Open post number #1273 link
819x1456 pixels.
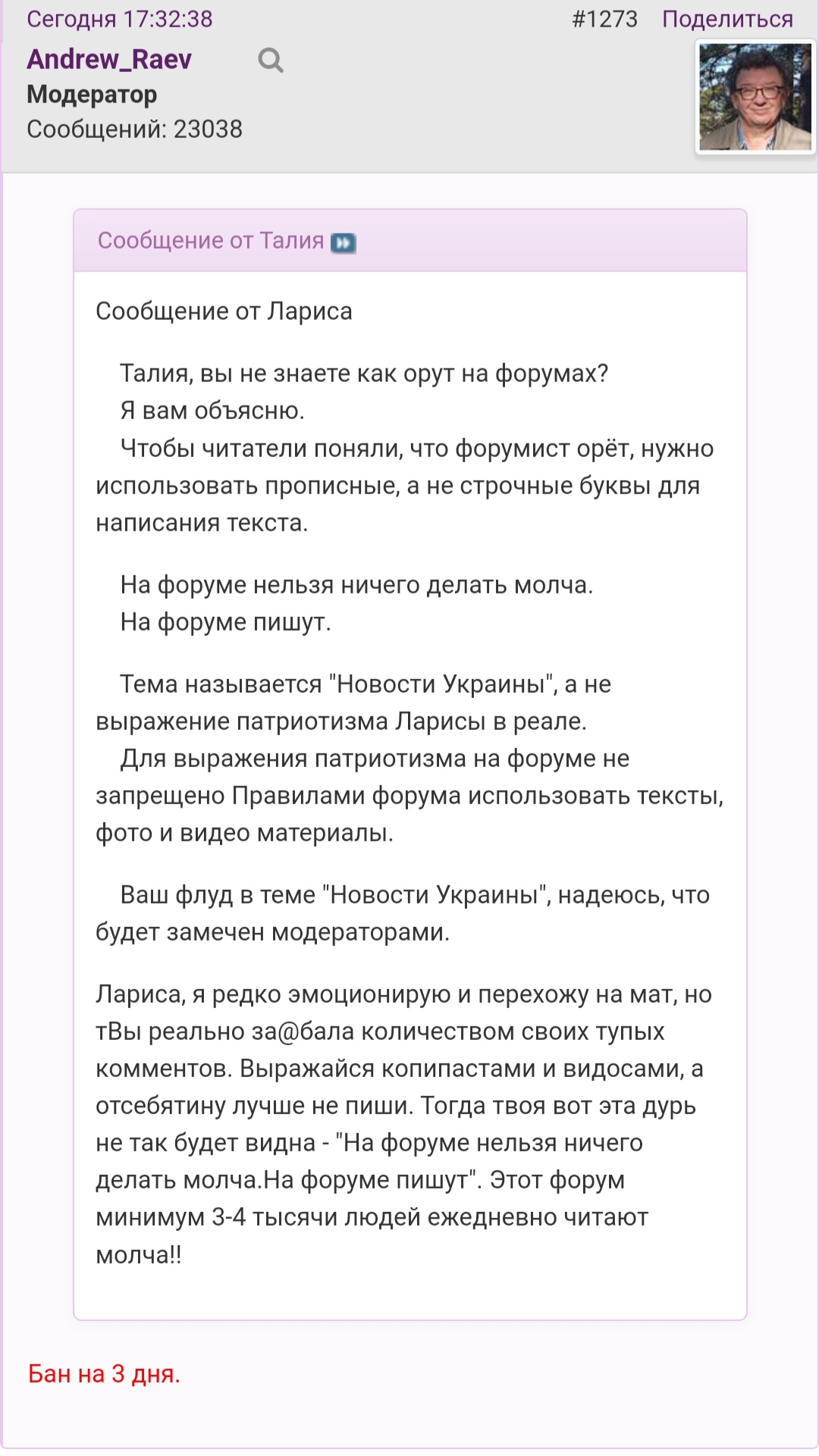click(x=604, y=19)
